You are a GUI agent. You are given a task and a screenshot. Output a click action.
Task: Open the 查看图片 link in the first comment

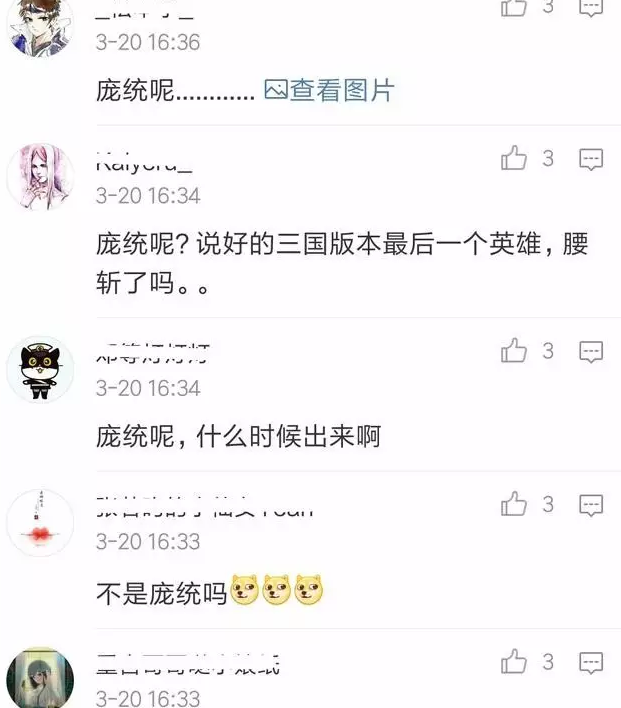coord(329,91)
